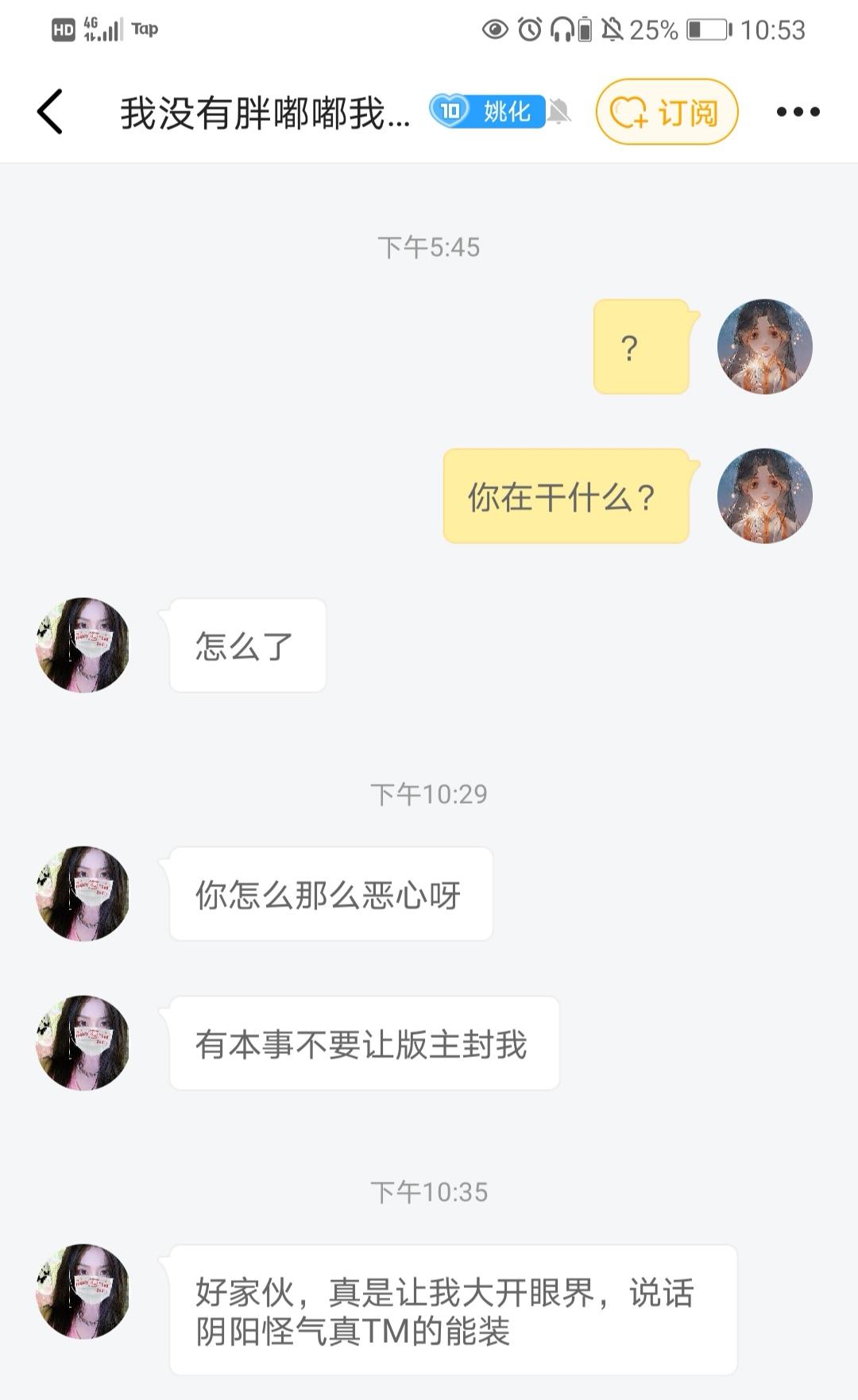This screenshot has height=1400, width=858.
Task: Go back from this chat
Action: point(50,112)
